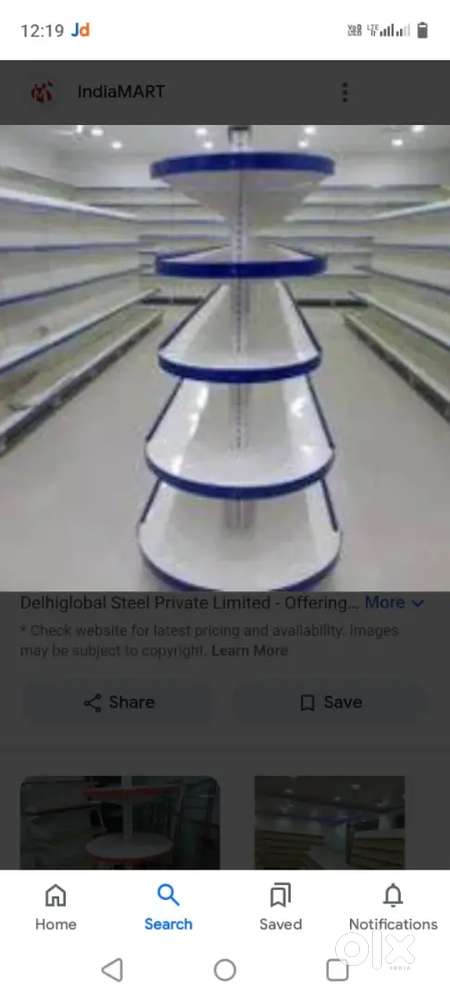View the Notifications tab
Viewport: 450px width, 1000px height.
coord(393,908)
